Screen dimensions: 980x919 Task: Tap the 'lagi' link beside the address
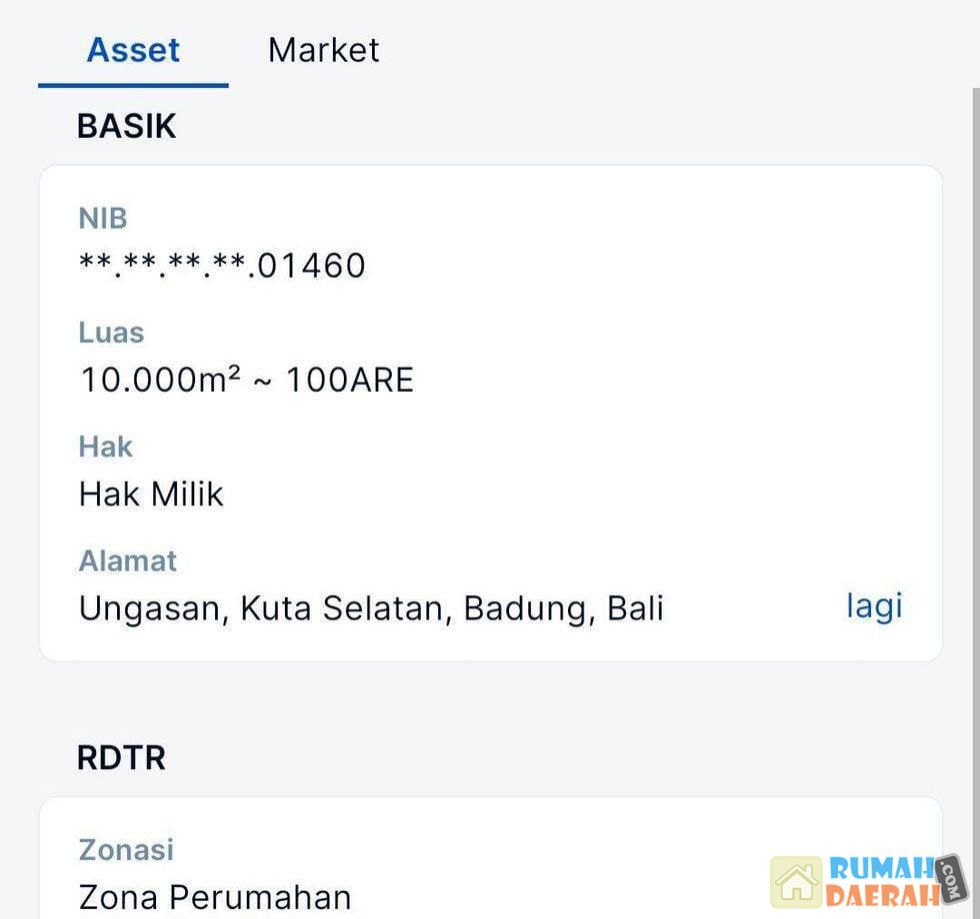point(874,606)
